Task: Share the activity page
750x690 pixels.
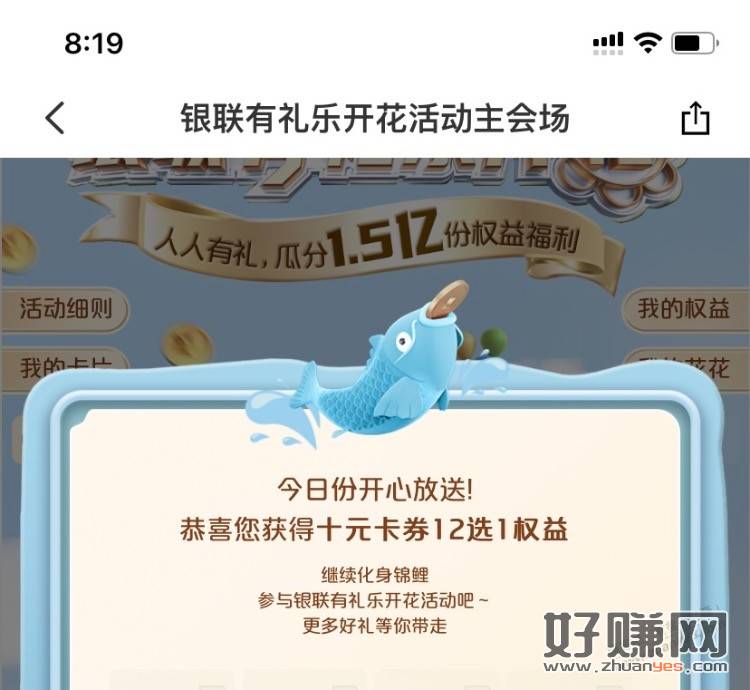Action: pyautogui.click(x=694, y=119)
